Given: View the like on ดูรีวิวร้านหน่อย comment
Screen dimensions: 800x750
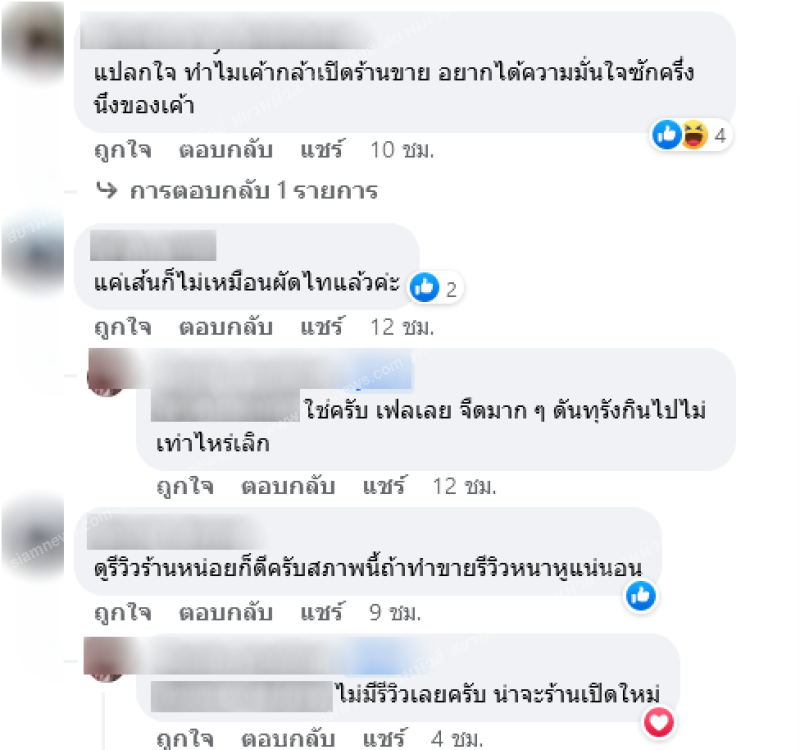Looking at the screenshot, I should (x=641, y=596).
